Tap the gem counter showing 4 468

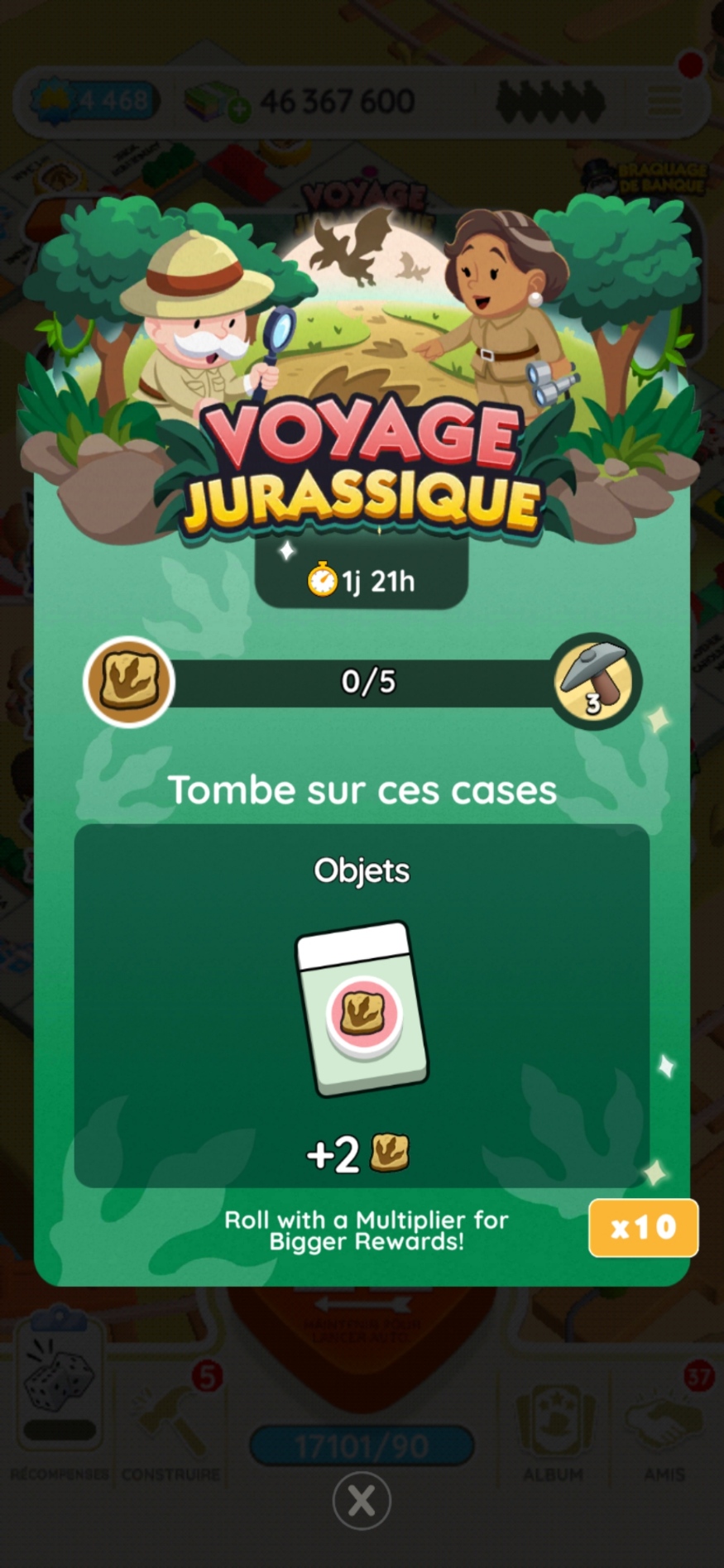coord(91,99)
